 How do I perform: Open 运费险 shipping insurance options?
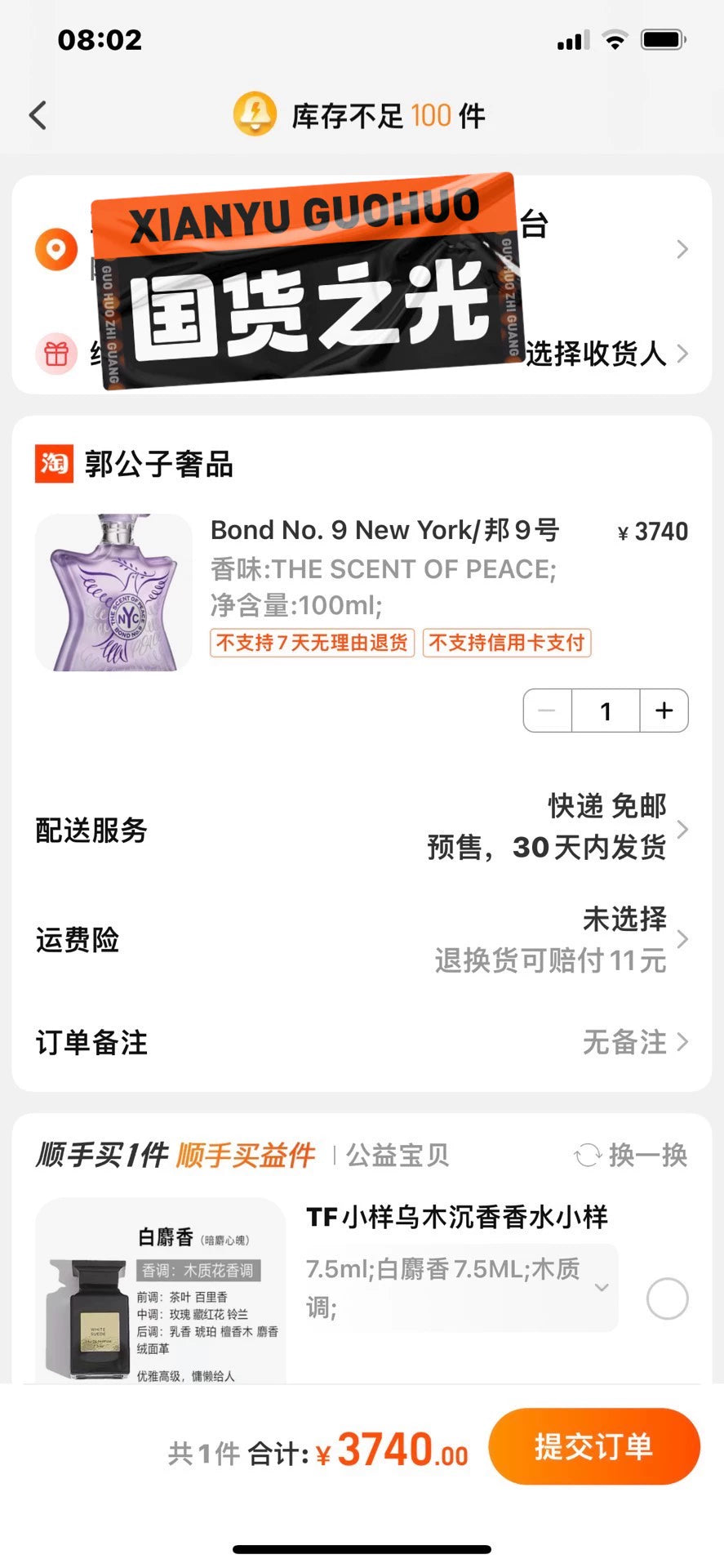tap(362, 939)
